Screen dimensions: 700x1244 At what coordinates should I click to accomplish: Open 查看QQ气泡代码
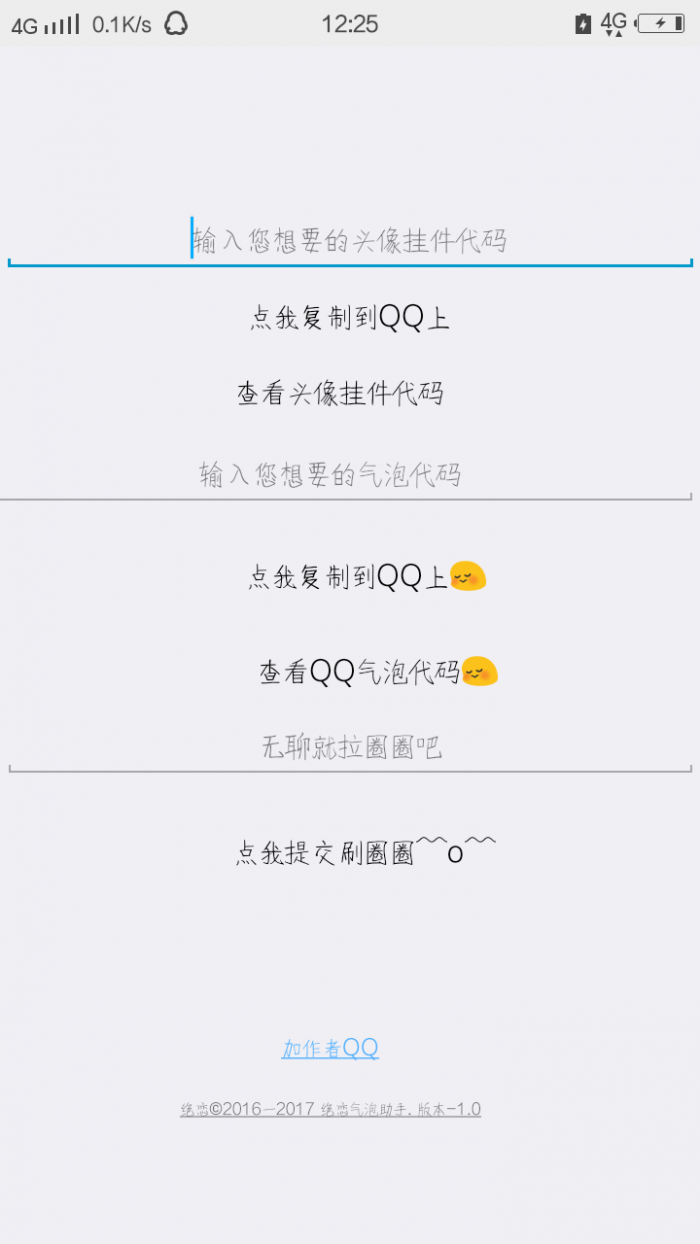click(378, 672)
